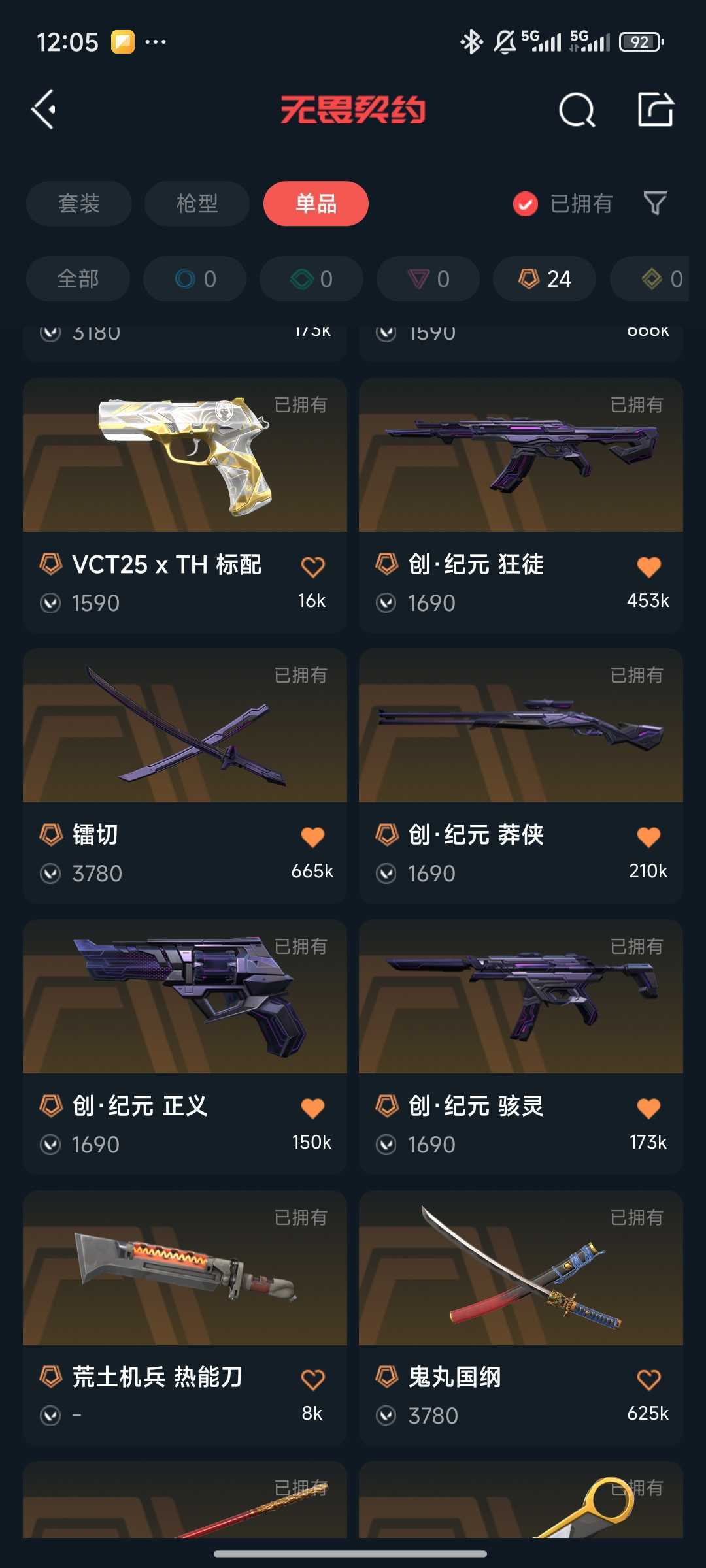Unlike the 镭切 skin heart
Screen dimensions: 706x1568
tap(312, 837)
